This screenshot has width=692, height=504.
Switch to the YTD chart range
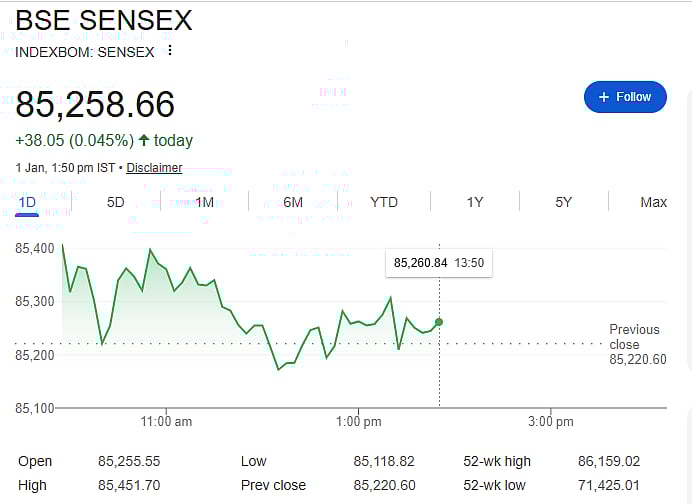click(x=384, y=202)
